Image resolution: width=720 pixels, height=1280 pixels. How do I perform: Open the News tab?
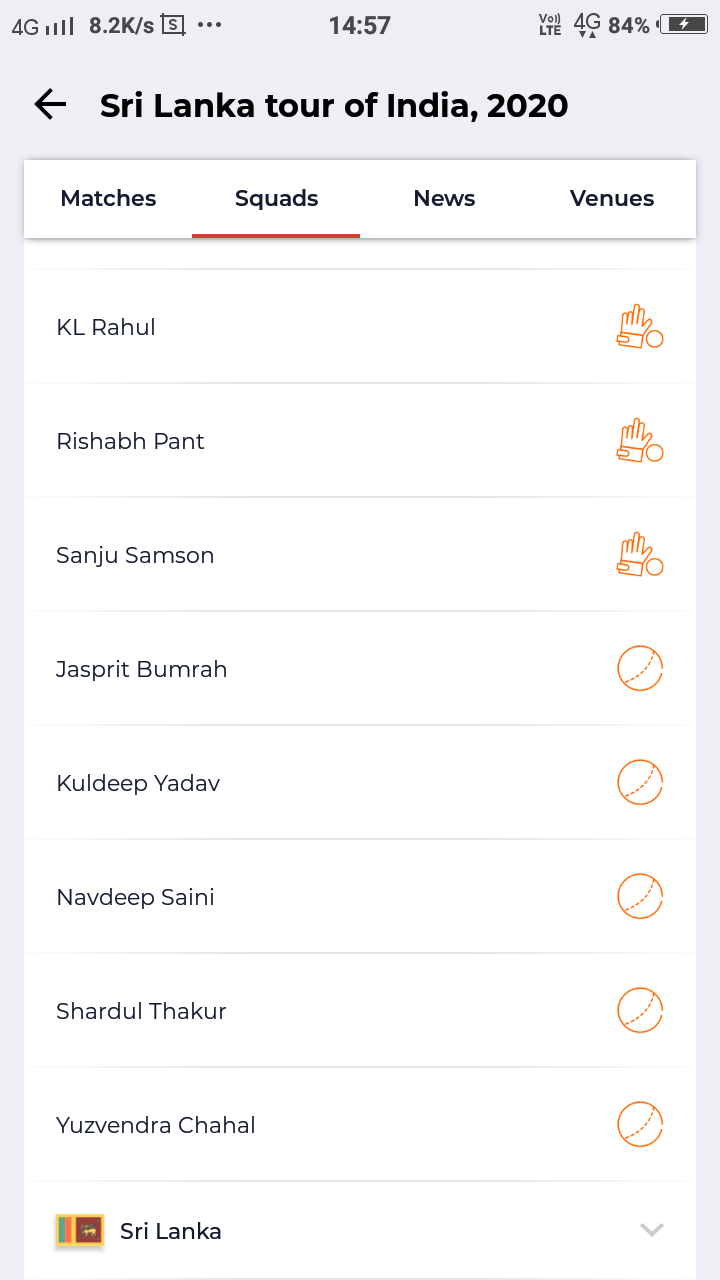click(x=444, y=199)
